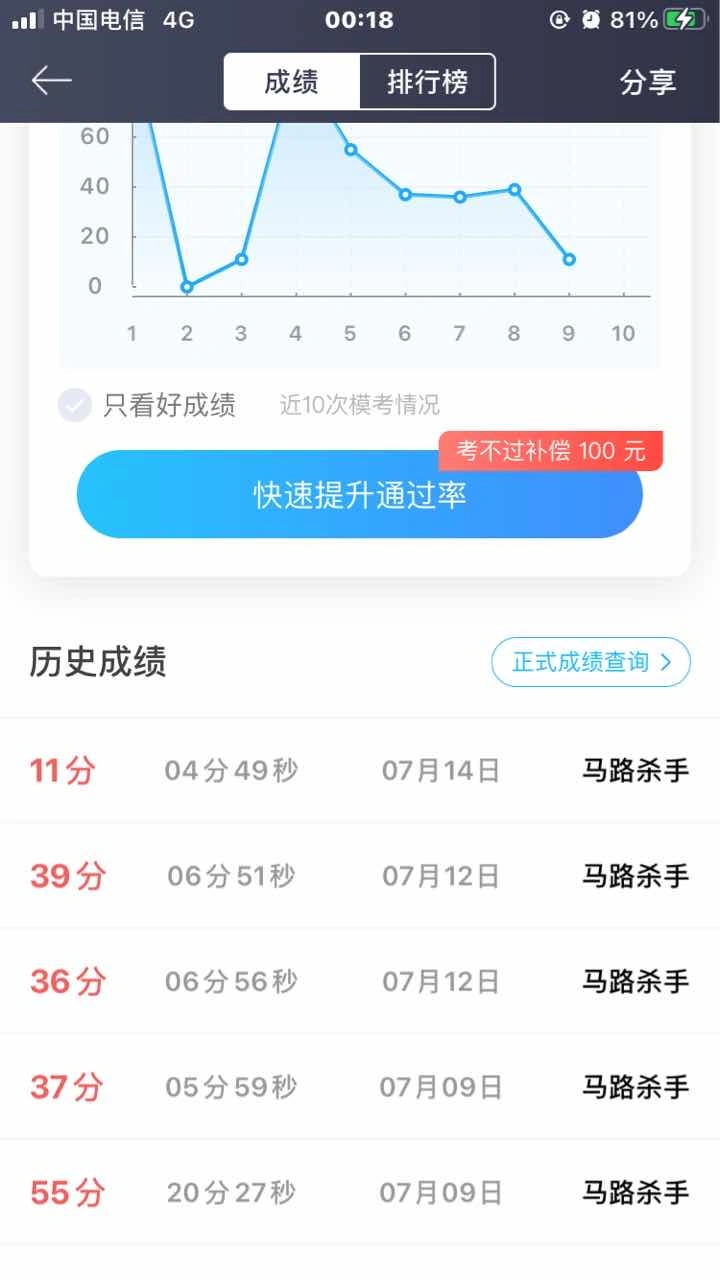Screen dimensions: 720x1280
Task: View the 55分 history record
Action: coord(360,1193)
